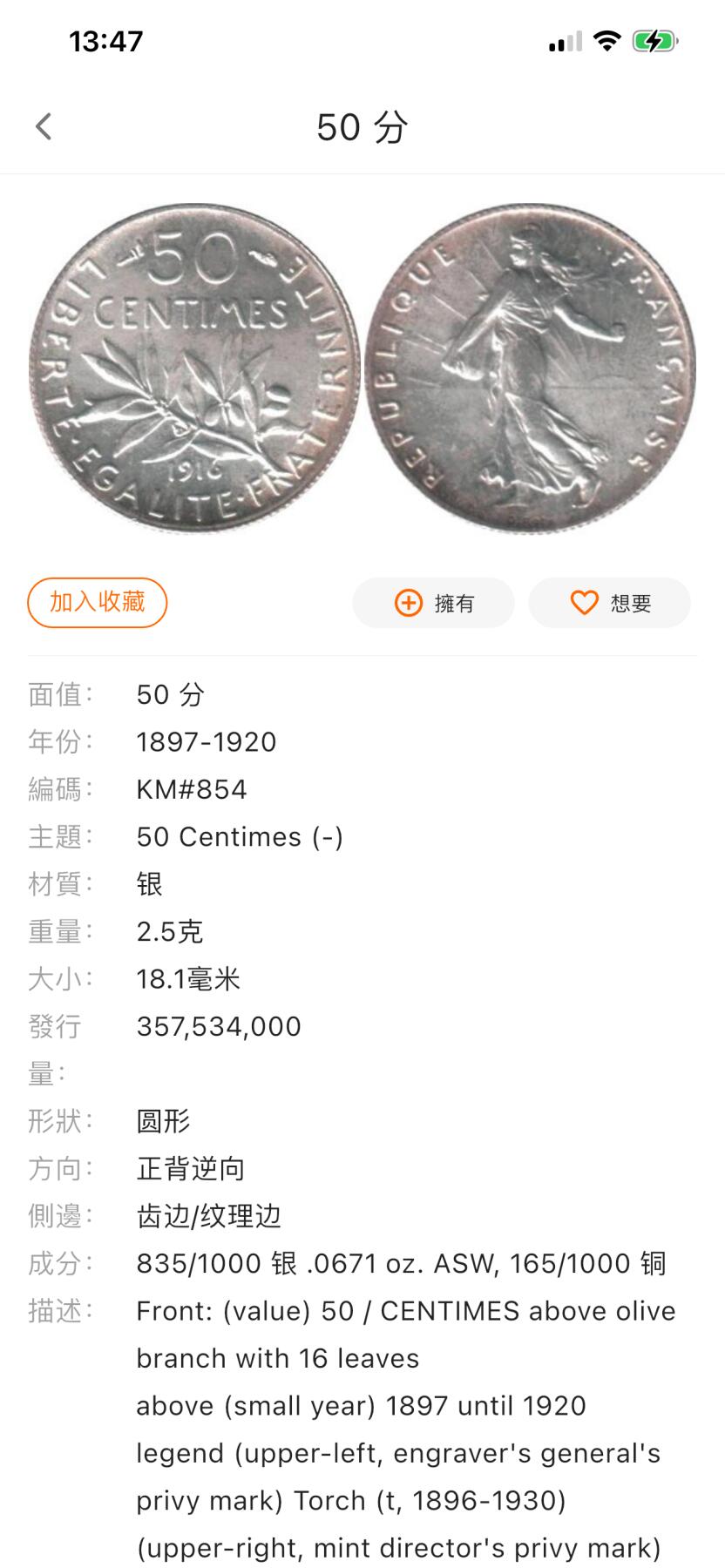Select the 材質 value 银

click(x=148, y=884)
